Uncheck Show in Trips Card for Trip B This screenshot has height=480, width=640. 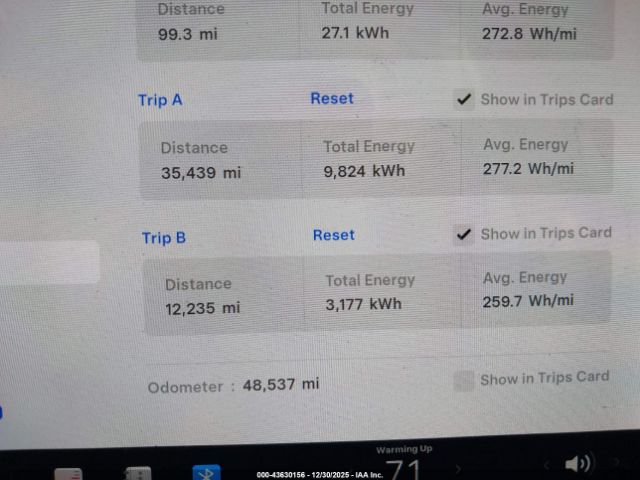point(463,234)
